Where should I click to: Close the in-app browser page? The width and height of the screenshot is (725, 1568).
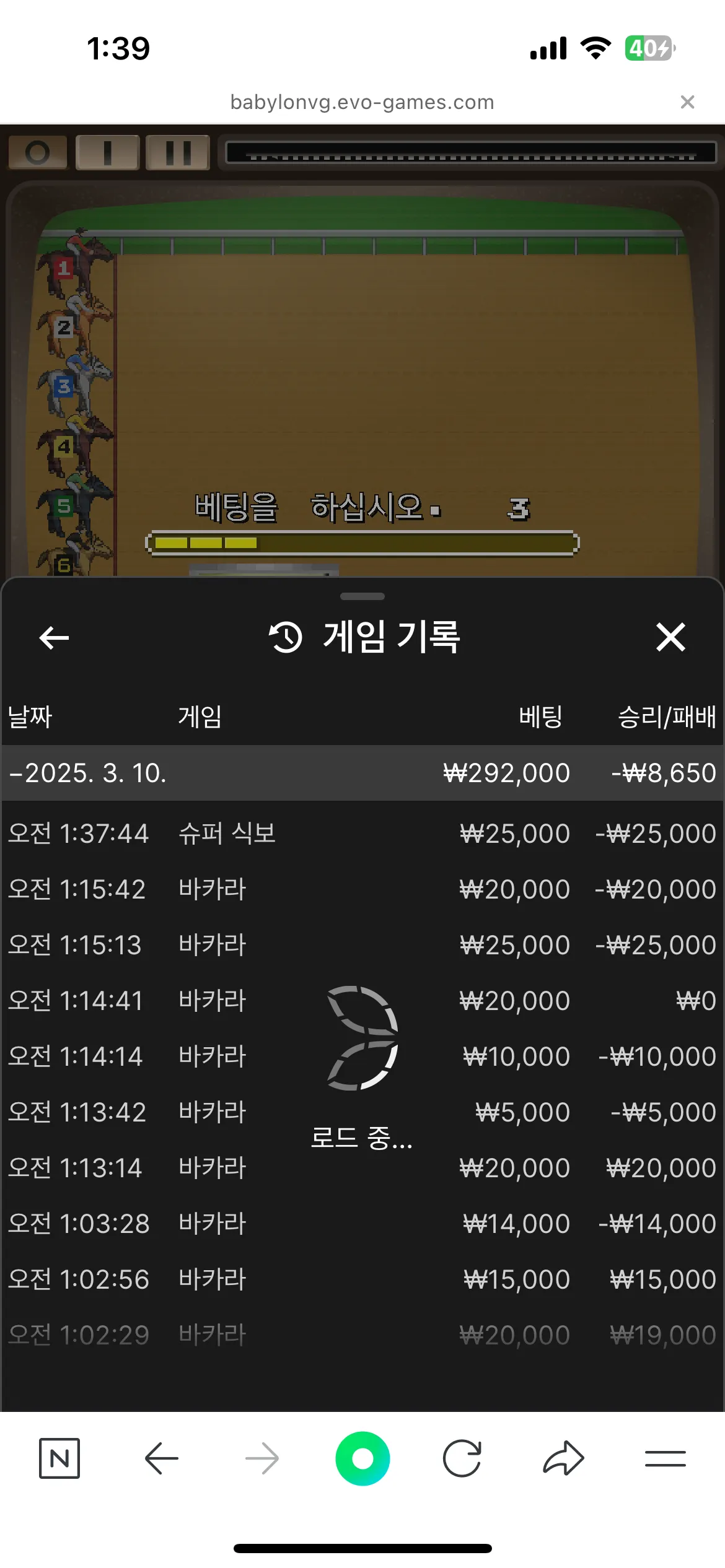[687, 102]
